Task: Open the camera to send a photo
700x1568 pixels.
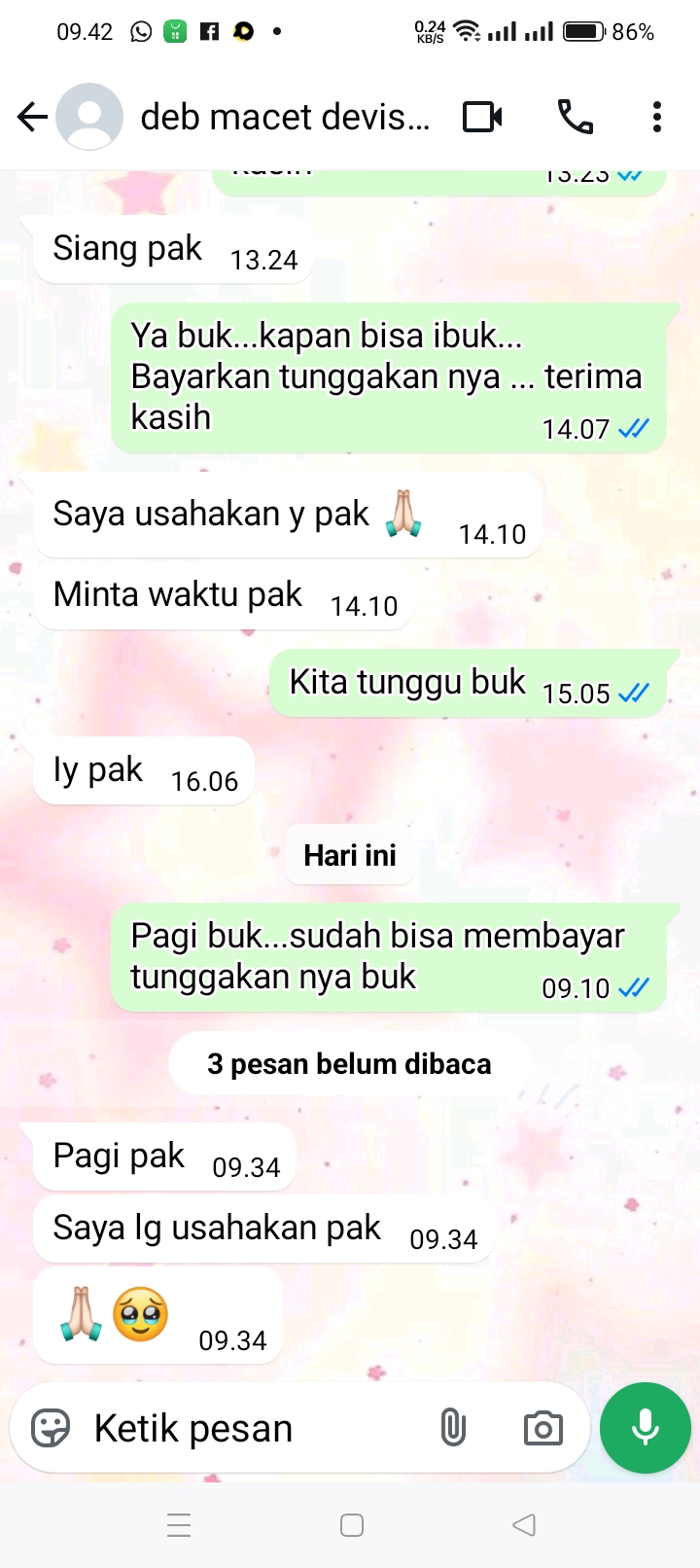Action: coord(542,1428)
